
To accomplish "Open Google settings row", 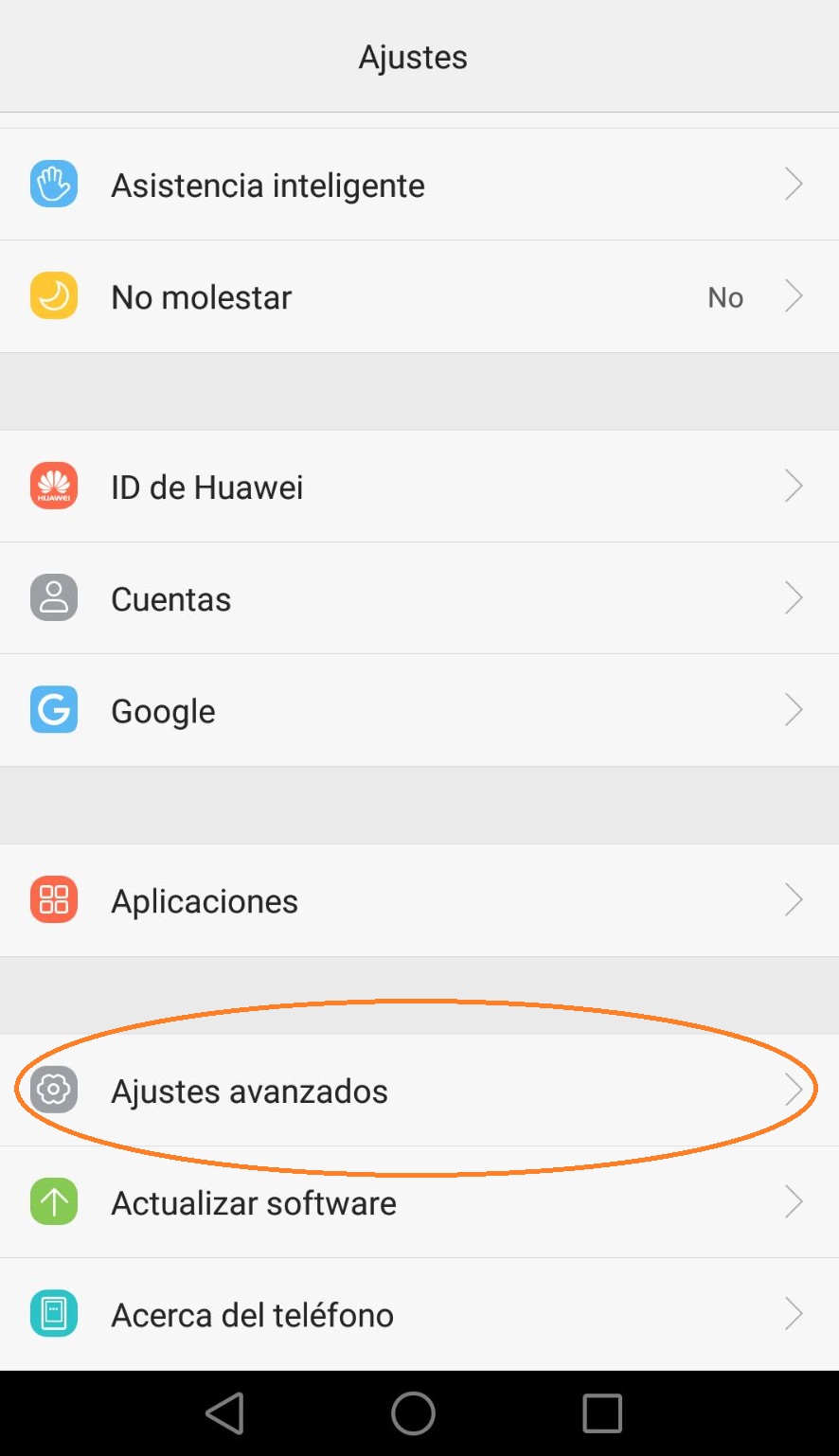I will (419, 711).
